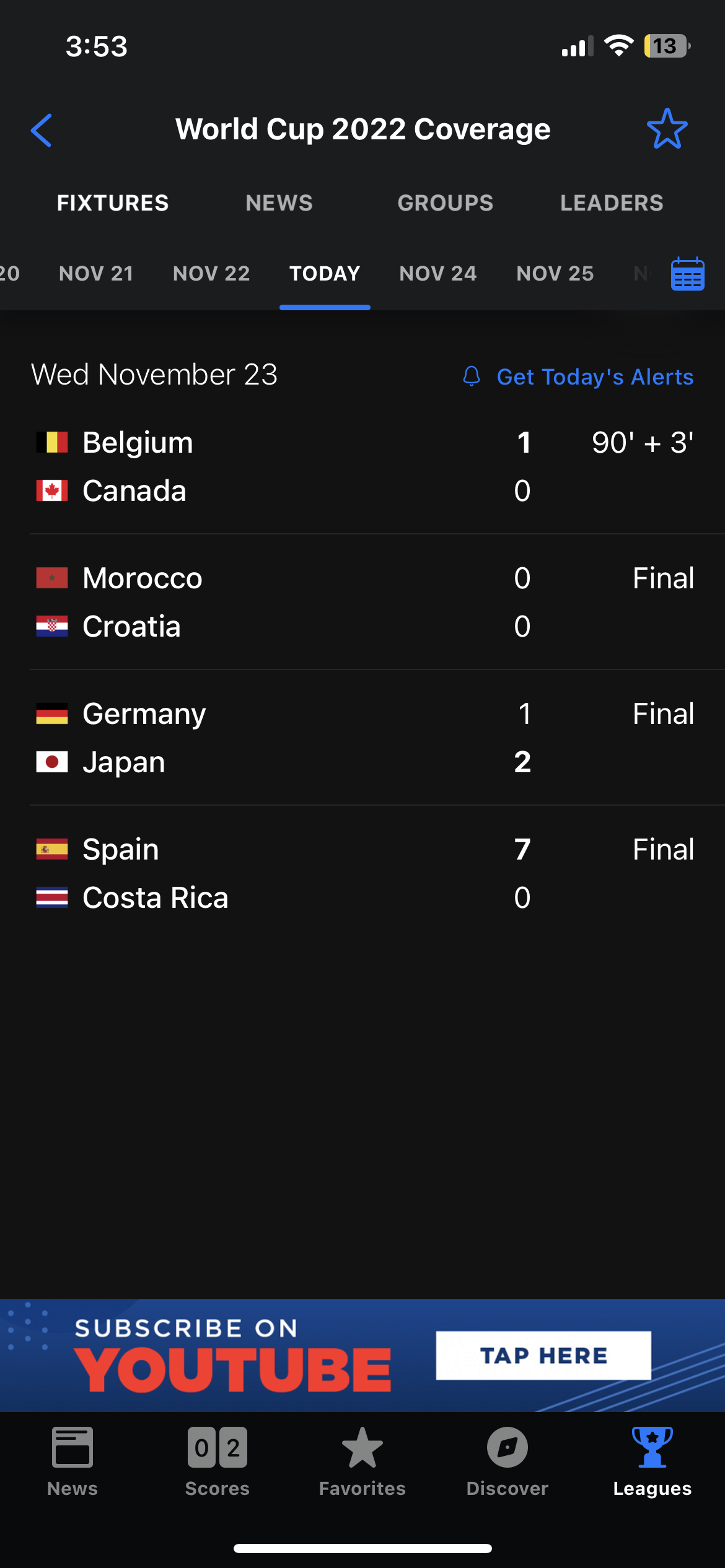Screen dimensions: 725x1568
Task: Tap the Subscribe on YouTube banner
Action: tap(362, 1356)
